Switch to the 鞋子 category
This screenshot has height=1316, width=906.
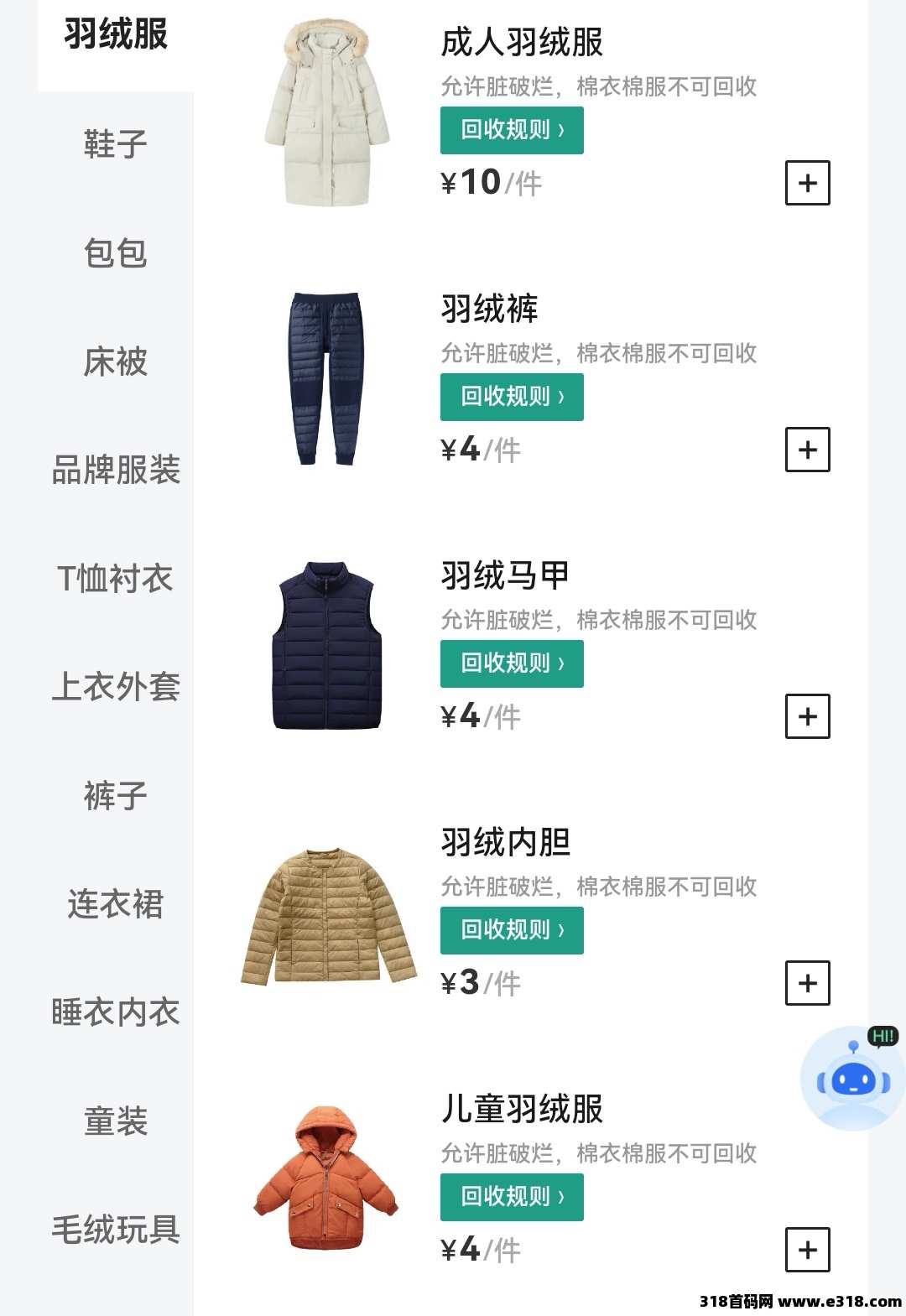[x=116, y=144]
